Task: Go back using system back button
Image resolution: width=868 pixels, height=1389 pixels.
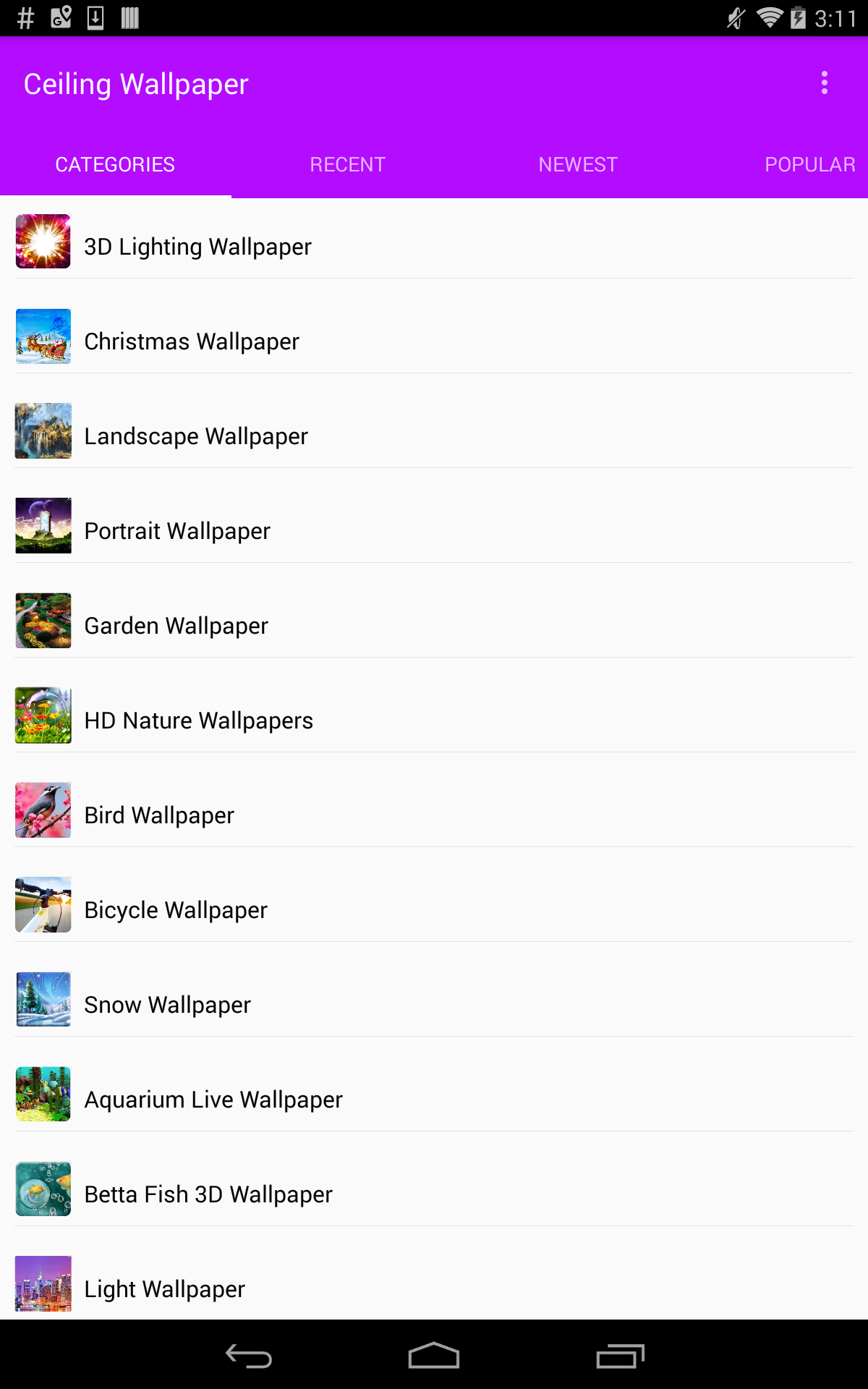Action: (248, 1356)
